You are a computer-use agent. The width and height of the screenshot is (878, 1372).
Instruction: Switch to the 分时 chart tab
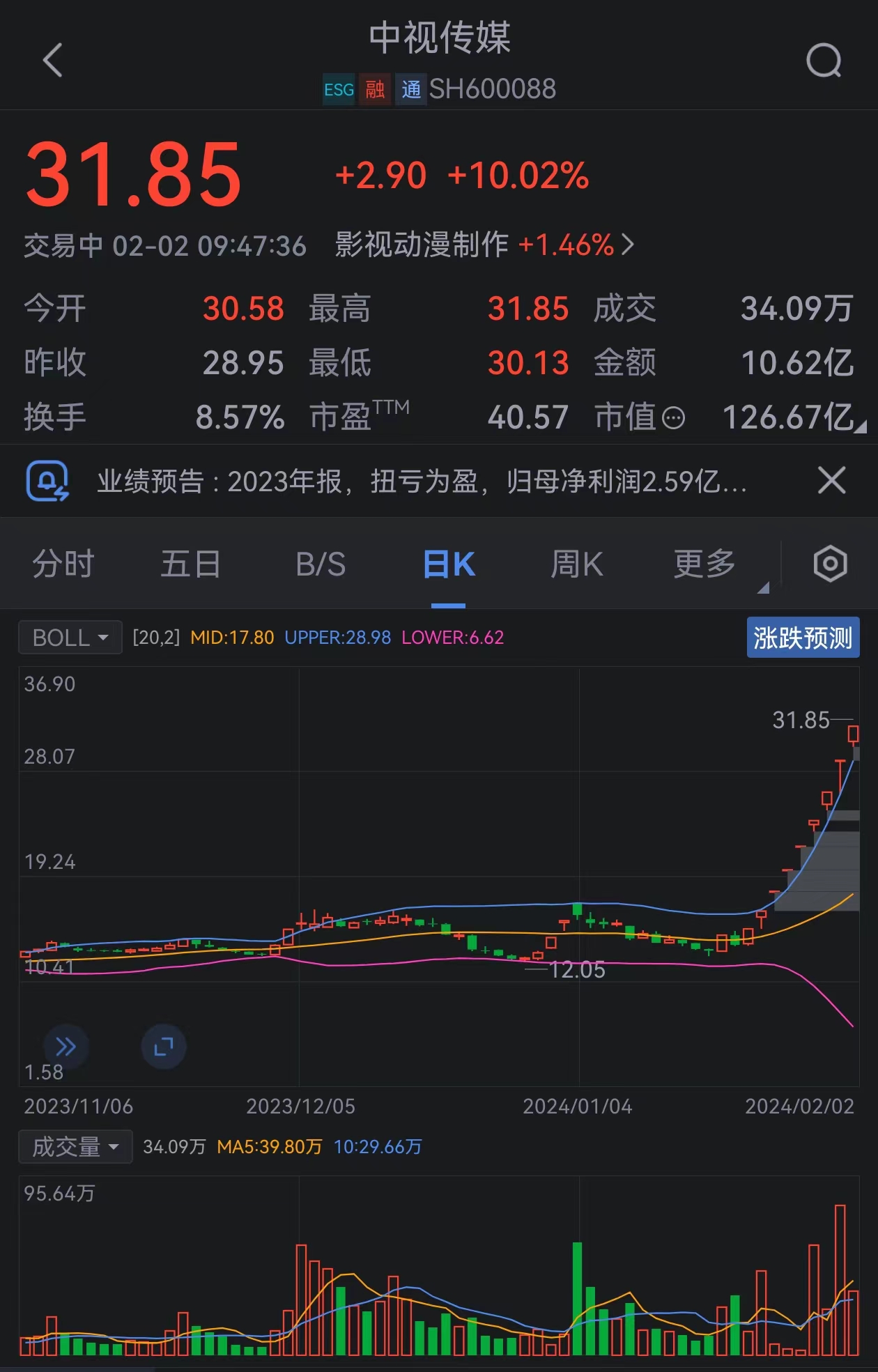(63, 564)
